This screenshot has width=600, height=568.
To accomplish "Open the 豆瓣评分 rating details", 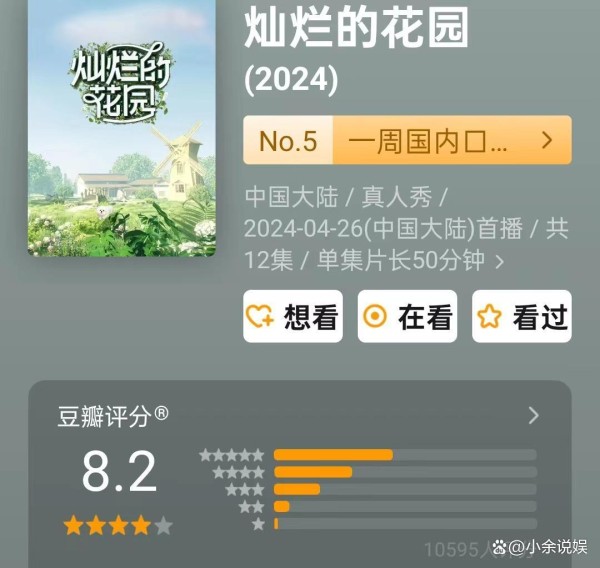I will coord(533,415).
